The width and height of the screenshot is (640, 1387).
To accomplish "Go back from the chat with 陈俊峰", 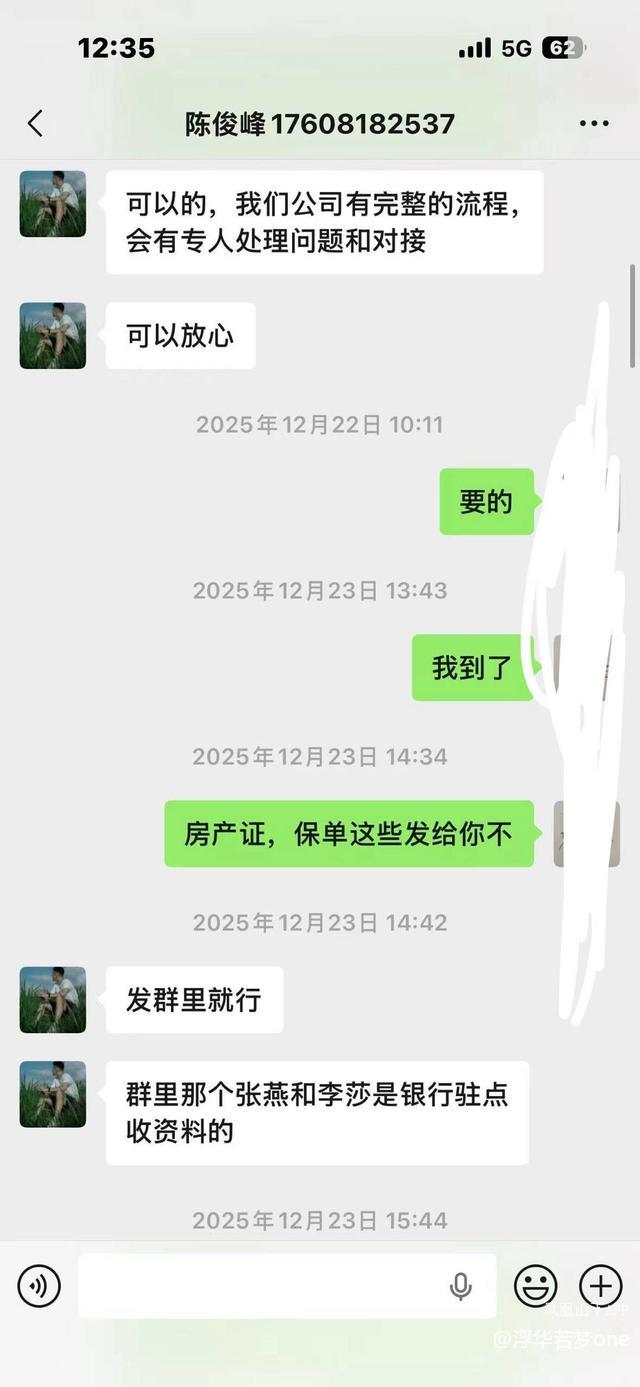I will point(35,124).
